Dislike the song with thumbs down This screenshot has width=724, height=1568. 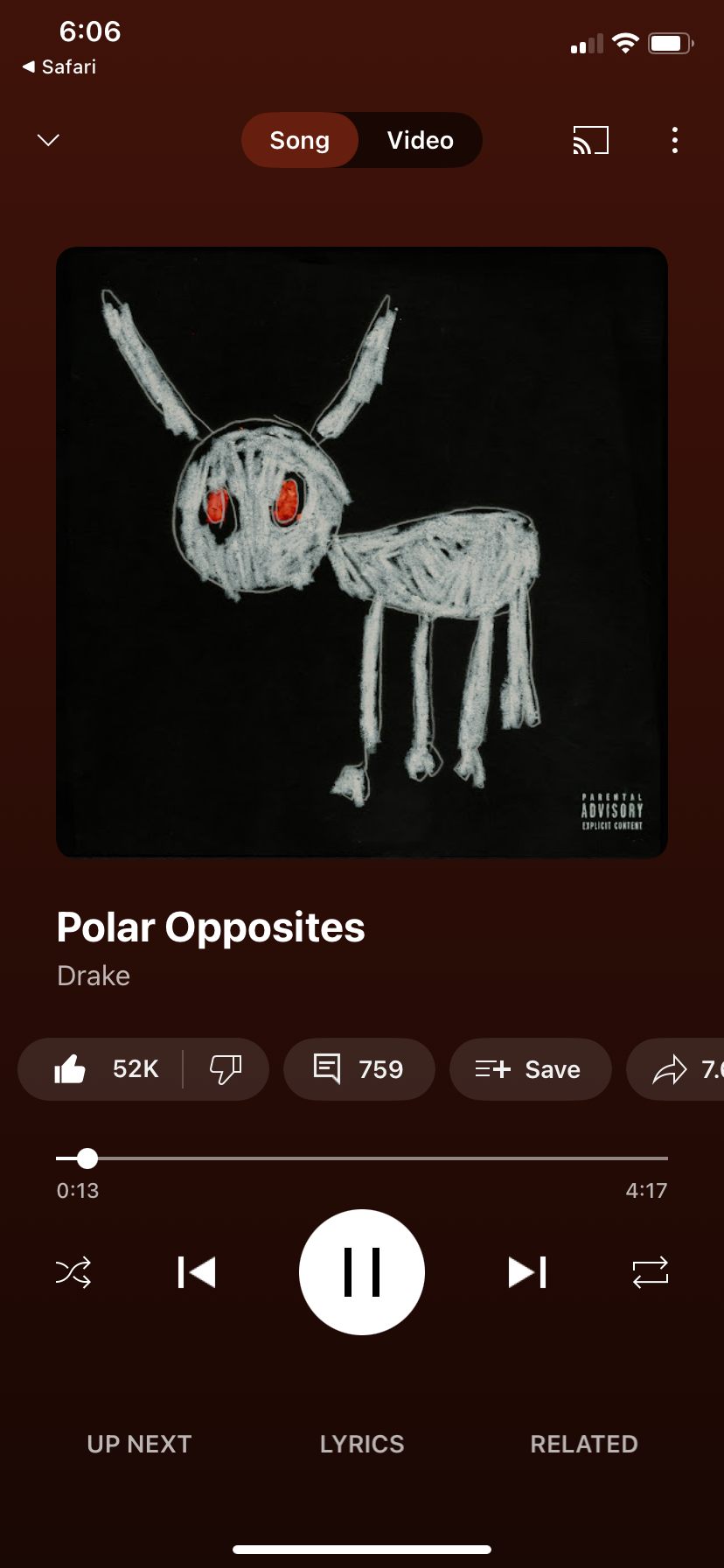[x=226, y=1069]
